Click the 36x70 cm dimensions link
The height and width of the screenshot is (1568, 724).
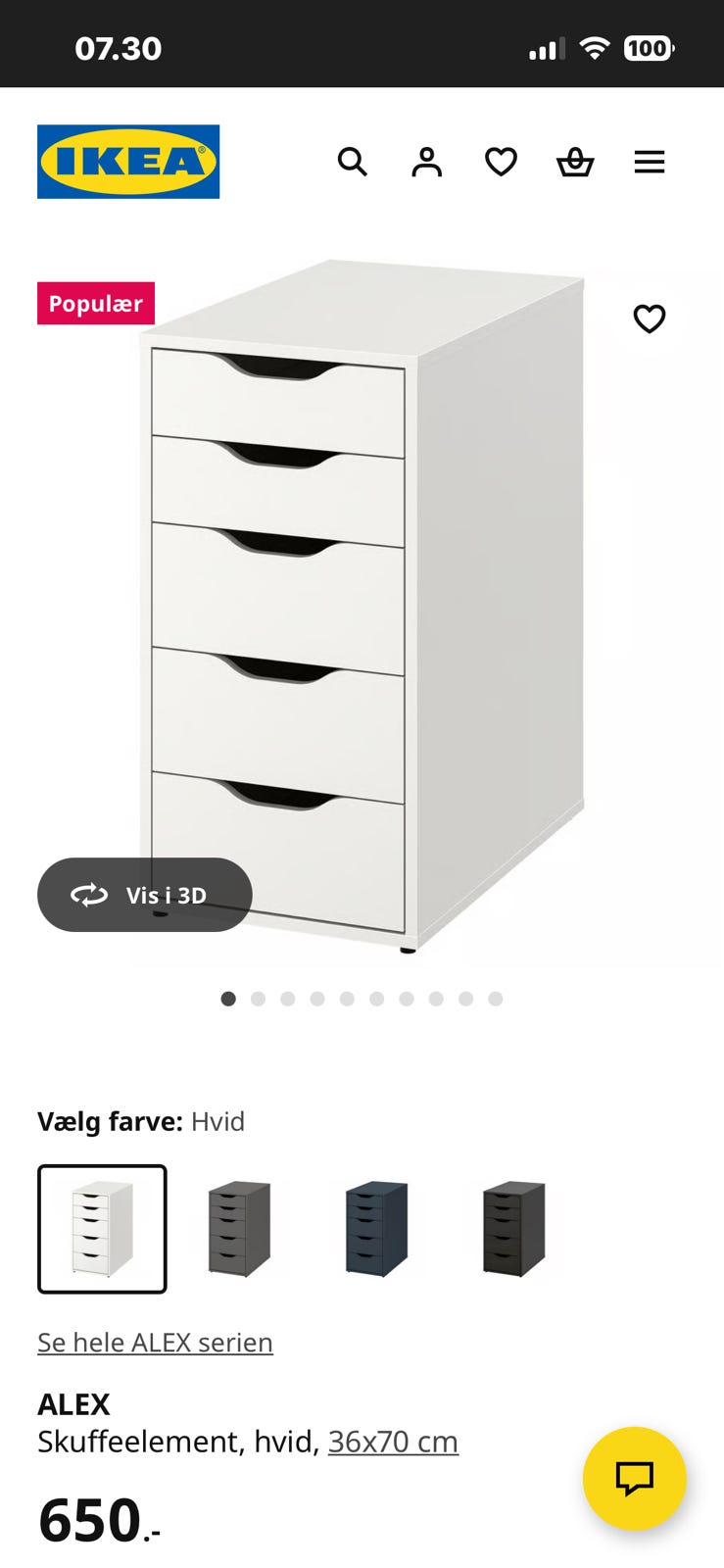[393, 1442]
